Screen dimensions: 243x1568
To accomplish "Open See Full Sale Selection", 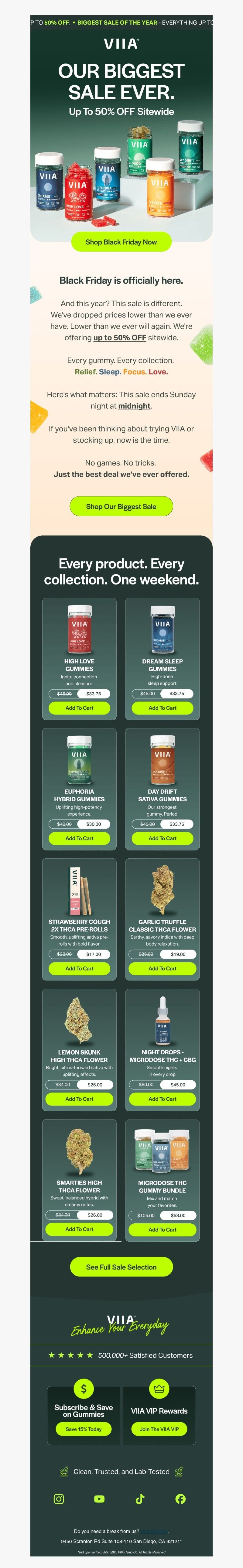I will click(x=121, y=1284).
